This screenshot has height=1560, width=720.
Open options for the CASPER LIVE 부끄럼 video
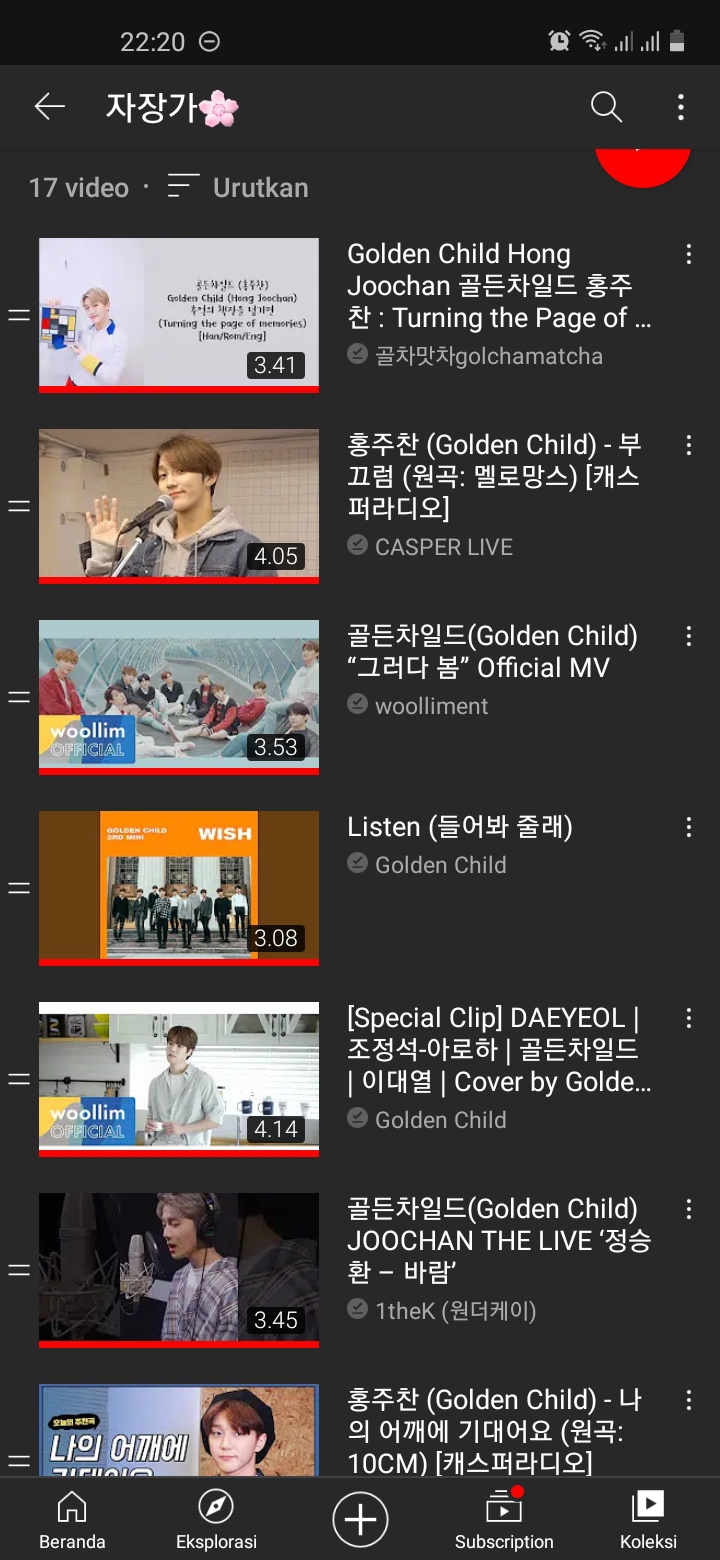click(688, 446)
